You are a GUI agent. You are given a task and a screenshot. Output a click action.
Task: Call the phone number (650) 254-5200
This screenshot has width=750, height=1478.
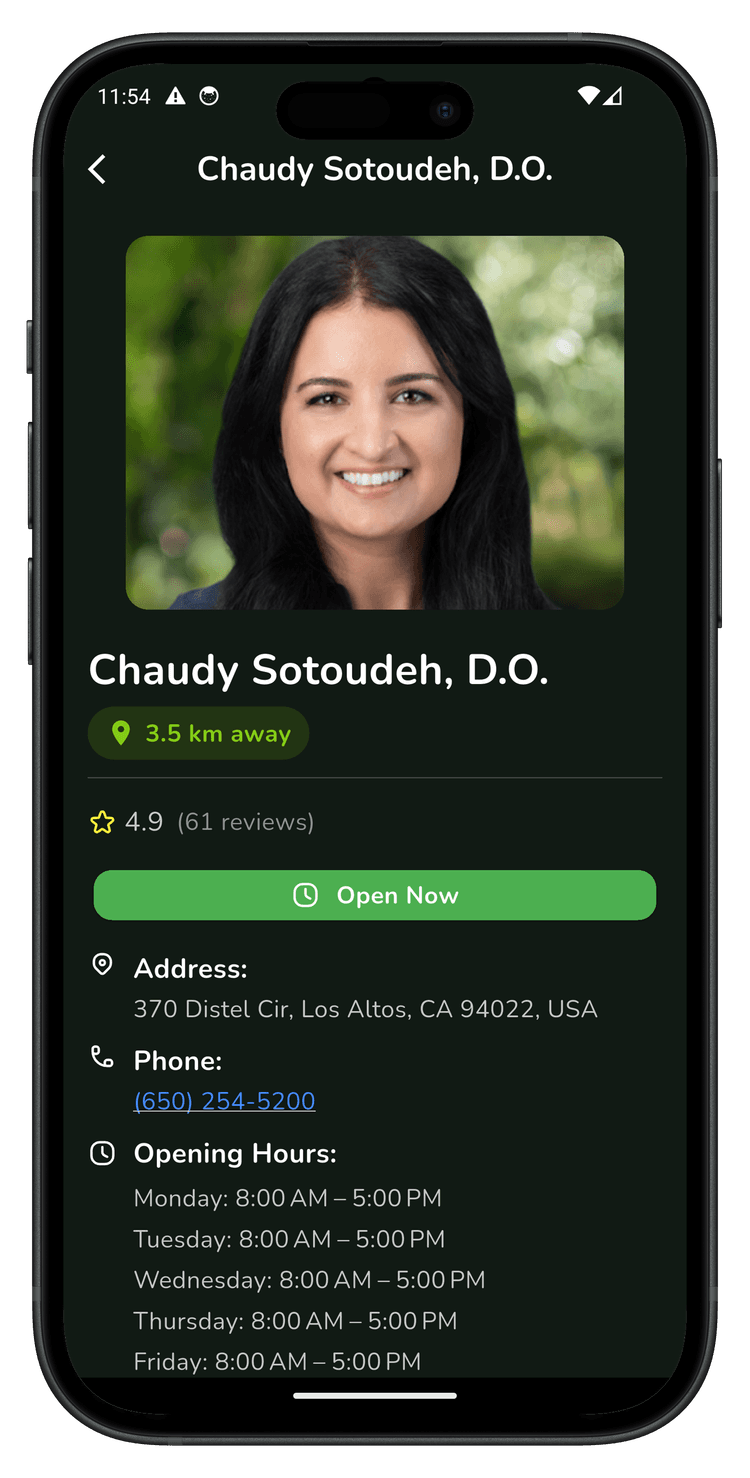point(224,1101)
